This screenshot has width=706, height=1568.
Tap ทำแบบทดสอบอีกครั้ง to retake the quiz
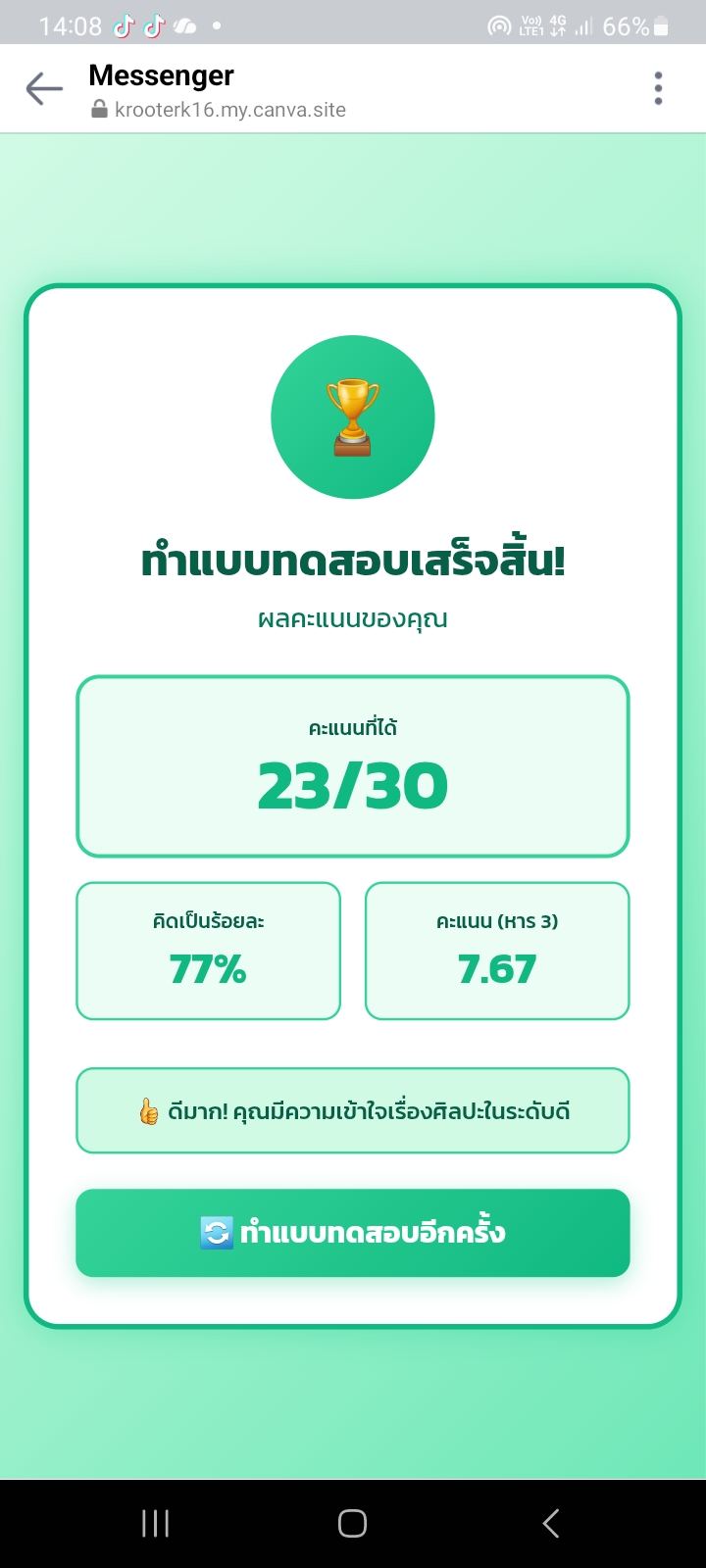(x=353, y=1232)
